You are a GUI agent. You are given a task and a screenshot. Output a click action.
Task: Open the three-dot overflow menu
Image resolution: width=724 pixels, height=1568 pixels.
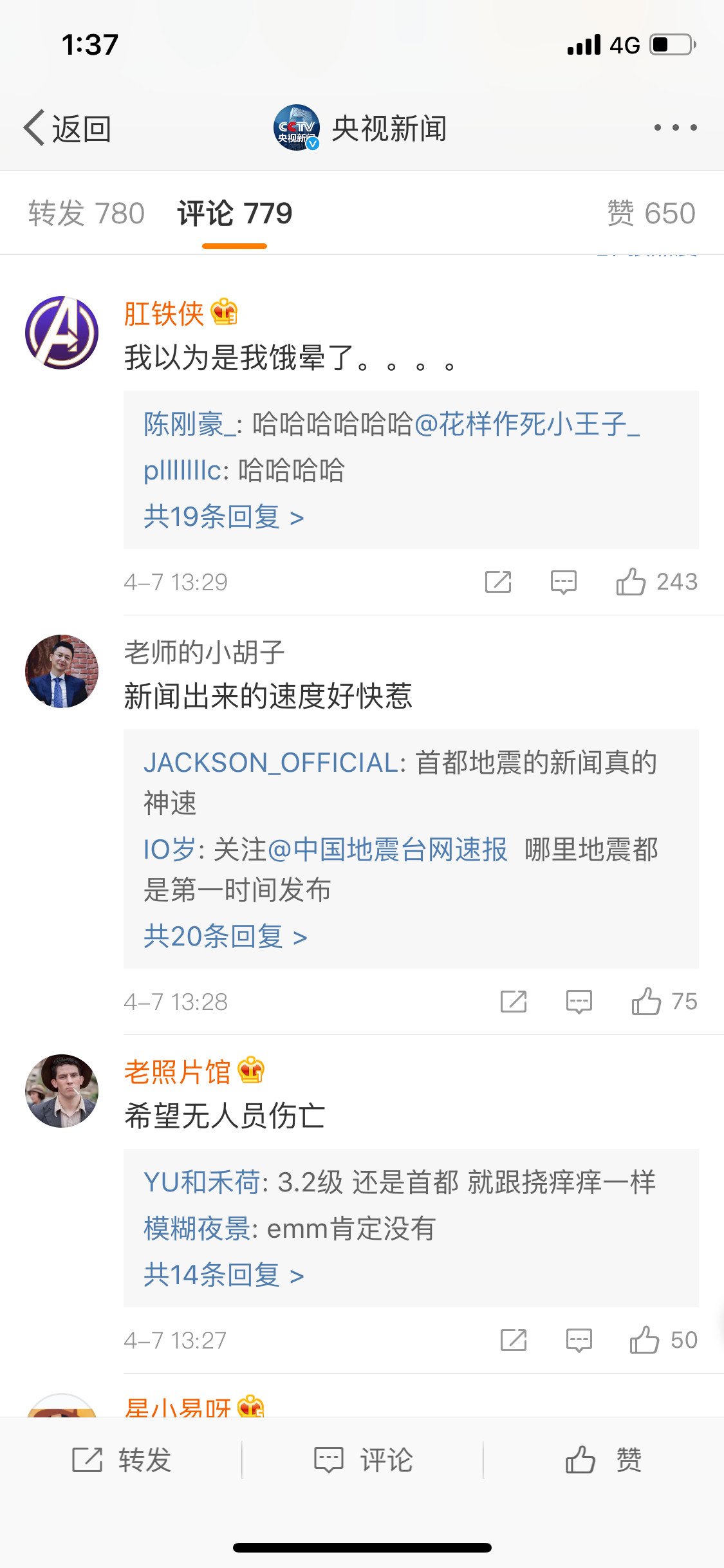[x=675, y=127]
